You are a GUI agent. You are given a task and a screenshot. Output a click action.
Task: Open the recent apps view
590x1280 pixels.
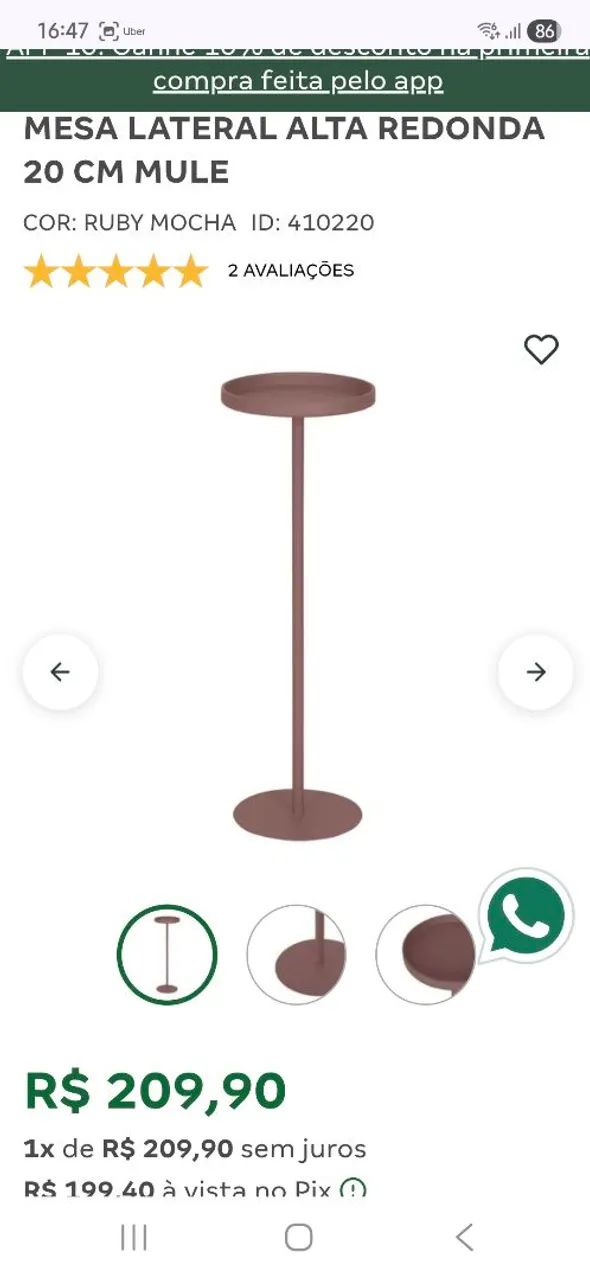tap(134, 1237)
